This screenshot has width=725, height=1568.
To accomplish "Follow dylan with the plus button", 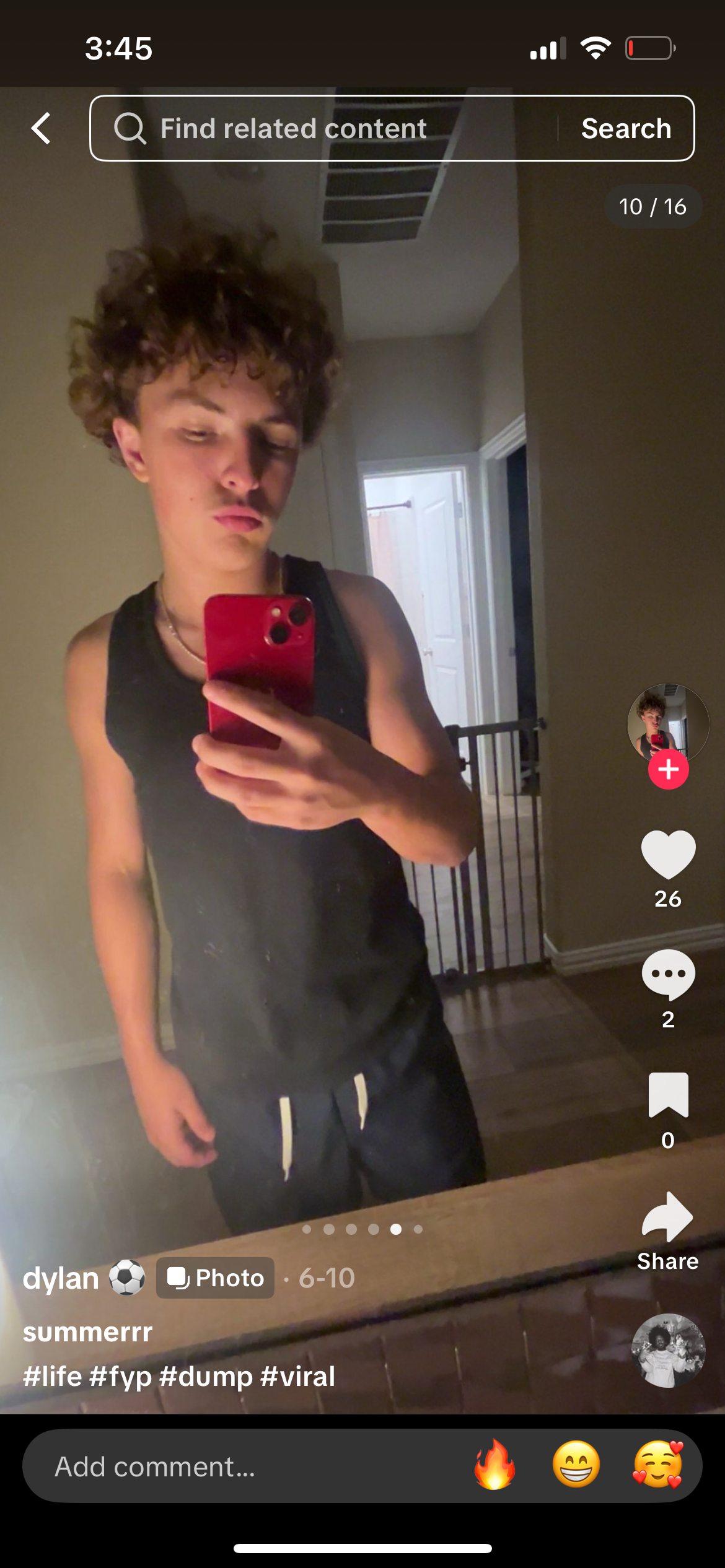I will 668,770.
